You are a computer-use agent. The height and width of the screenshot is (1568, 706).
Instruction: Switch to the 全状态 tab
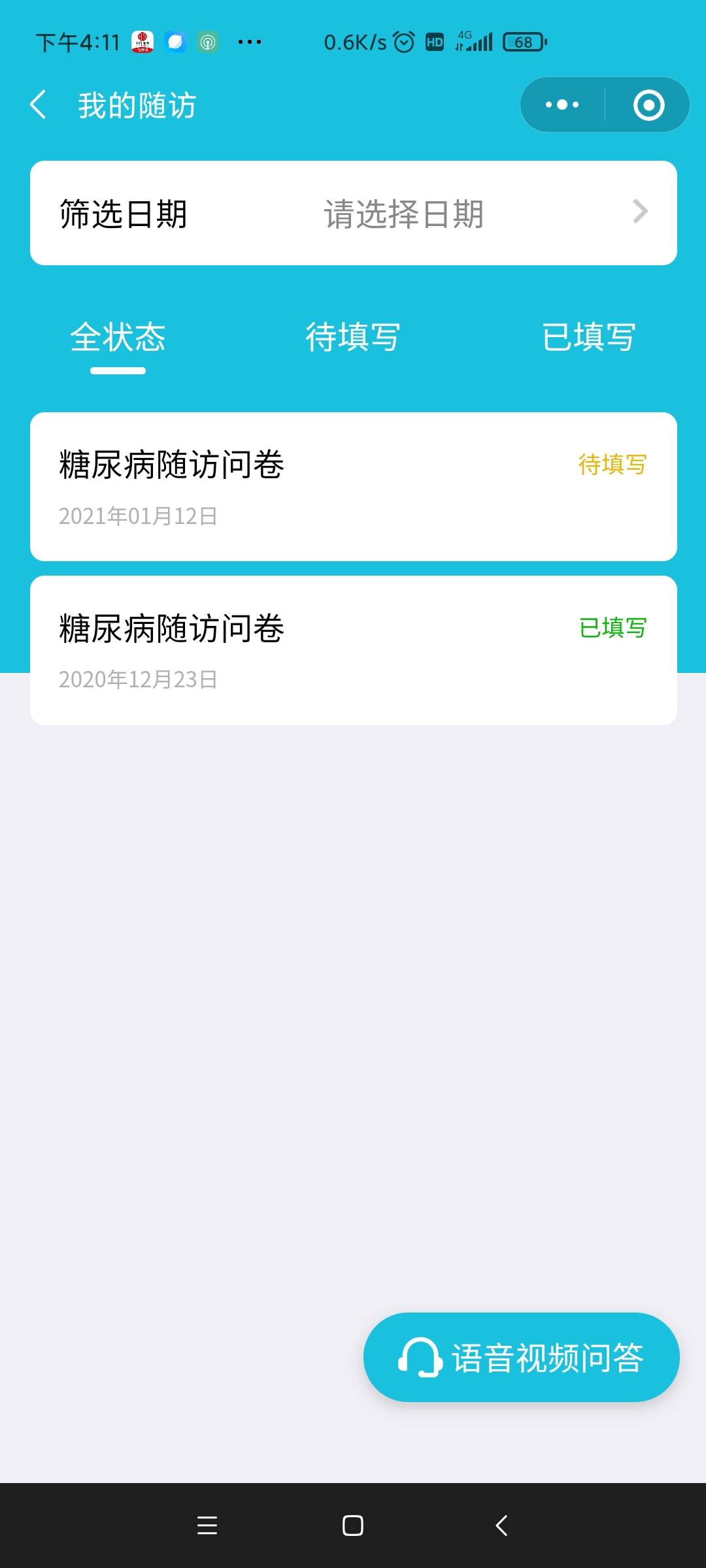coord(118,338)
